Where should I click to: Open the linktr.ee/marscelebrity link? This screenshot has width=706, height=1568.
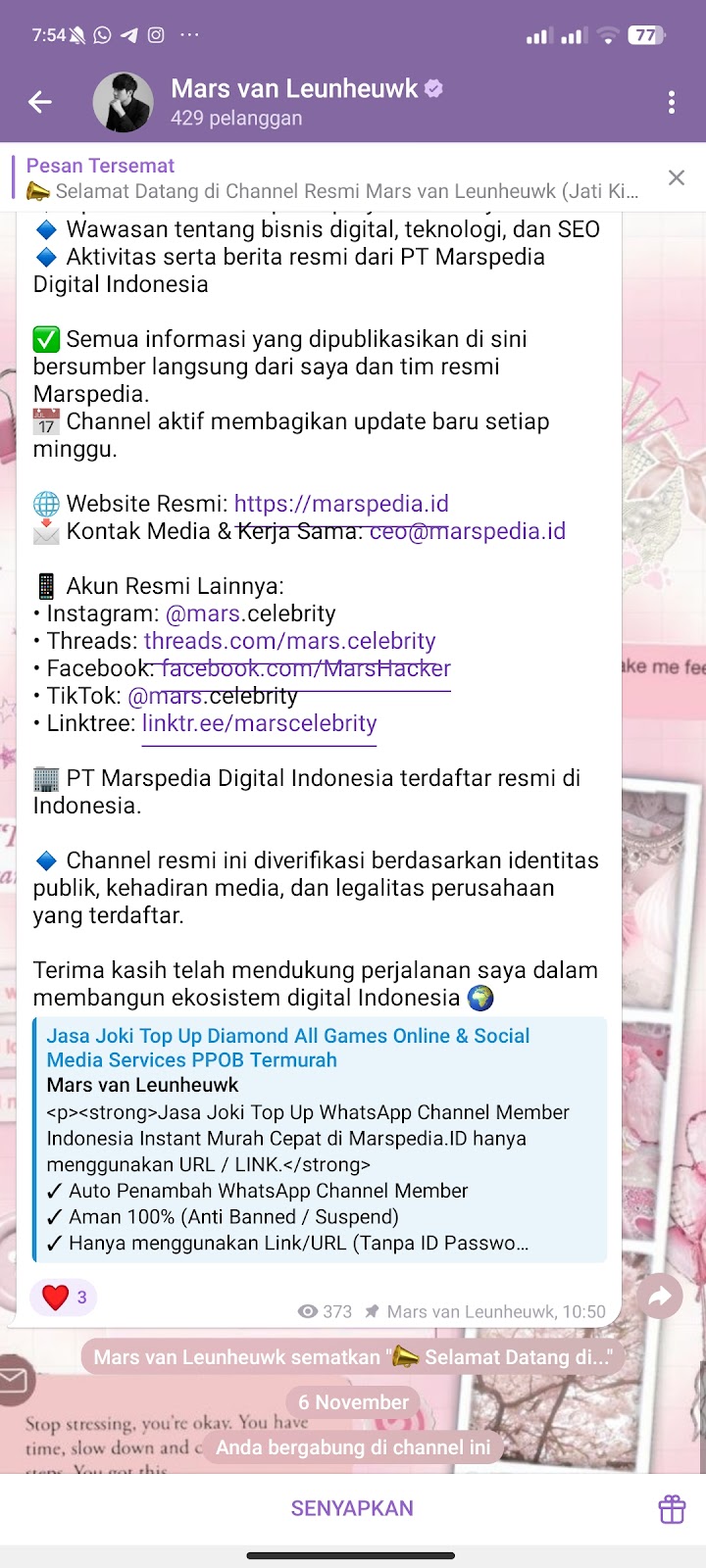259,723
